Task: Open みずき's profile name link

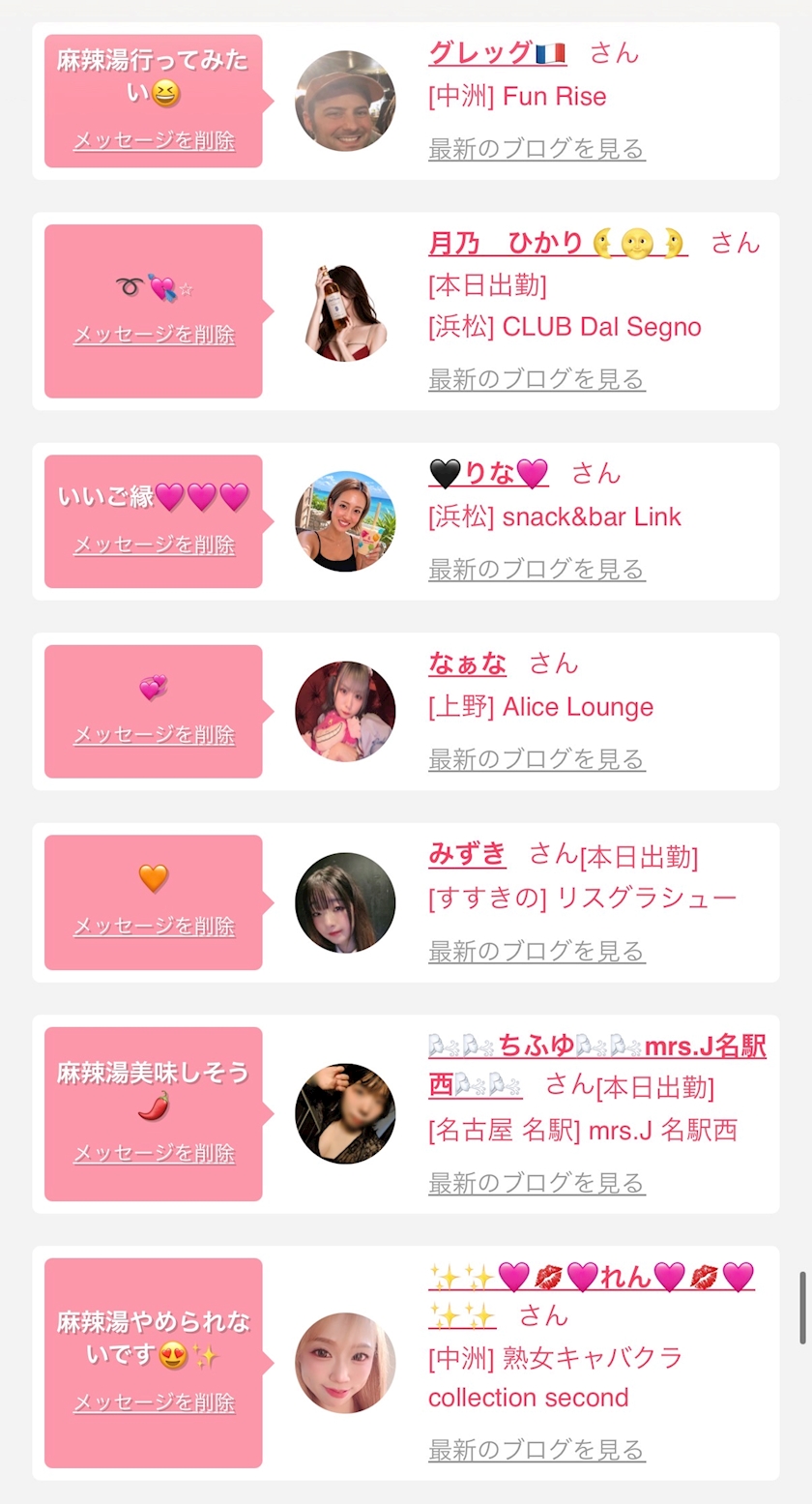Action: click(x=467, y=853)
